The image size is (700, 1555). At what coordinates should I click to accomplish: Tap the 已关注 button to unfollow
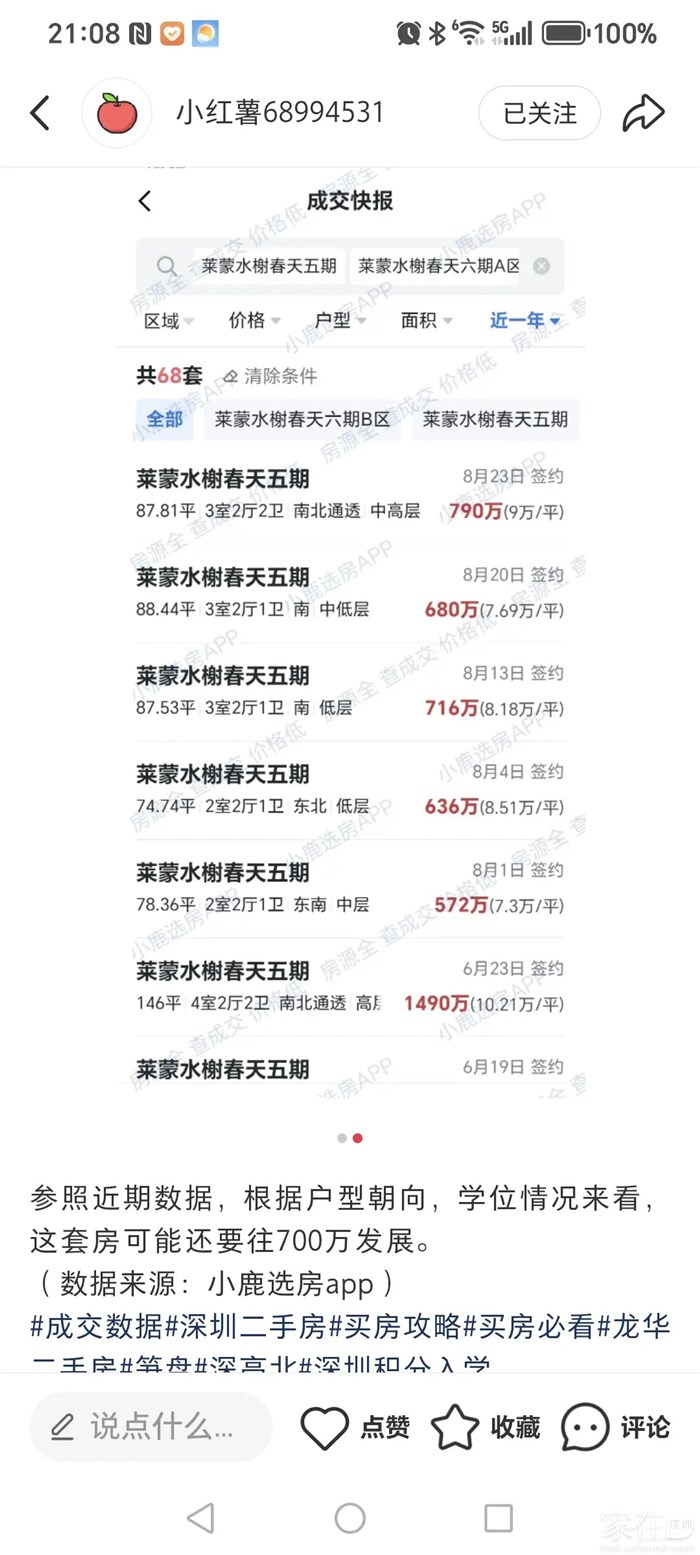click(539, 113)
